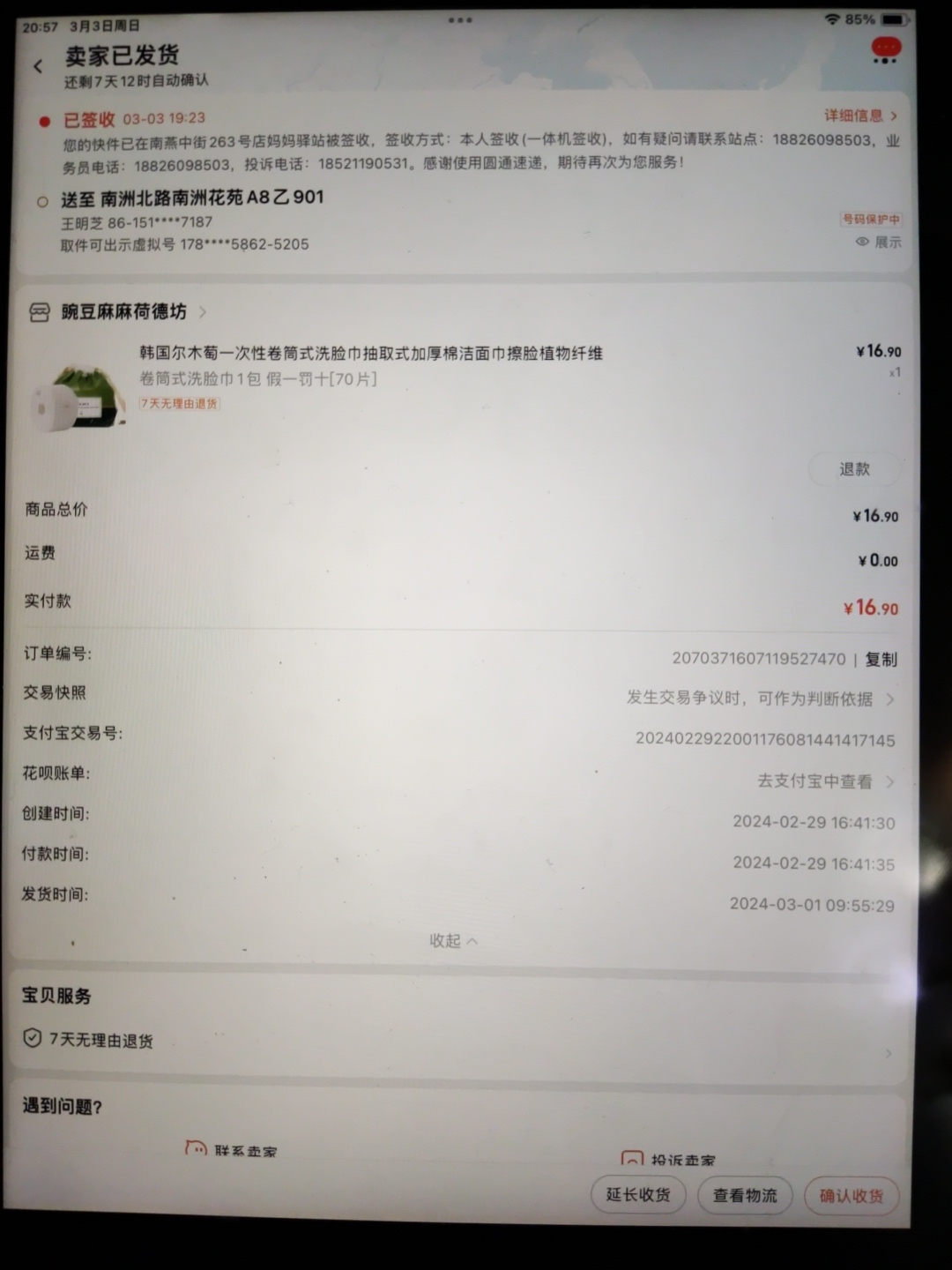Request a refund with 退款
This screenshot has height=1270, width=952.
coord(853,469)
